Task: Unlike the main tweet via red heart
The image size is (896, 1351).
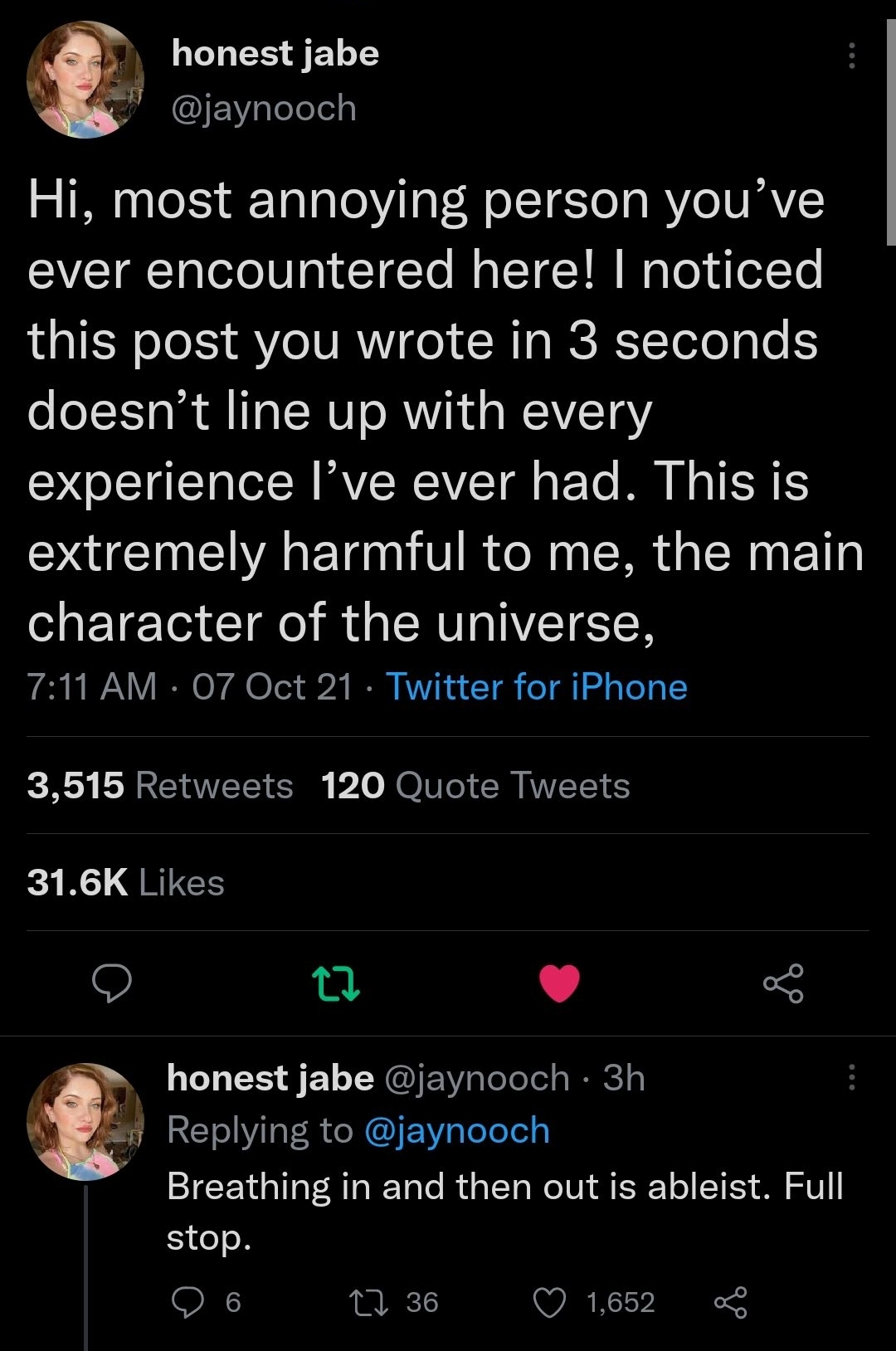Action: tap(559, 983)
